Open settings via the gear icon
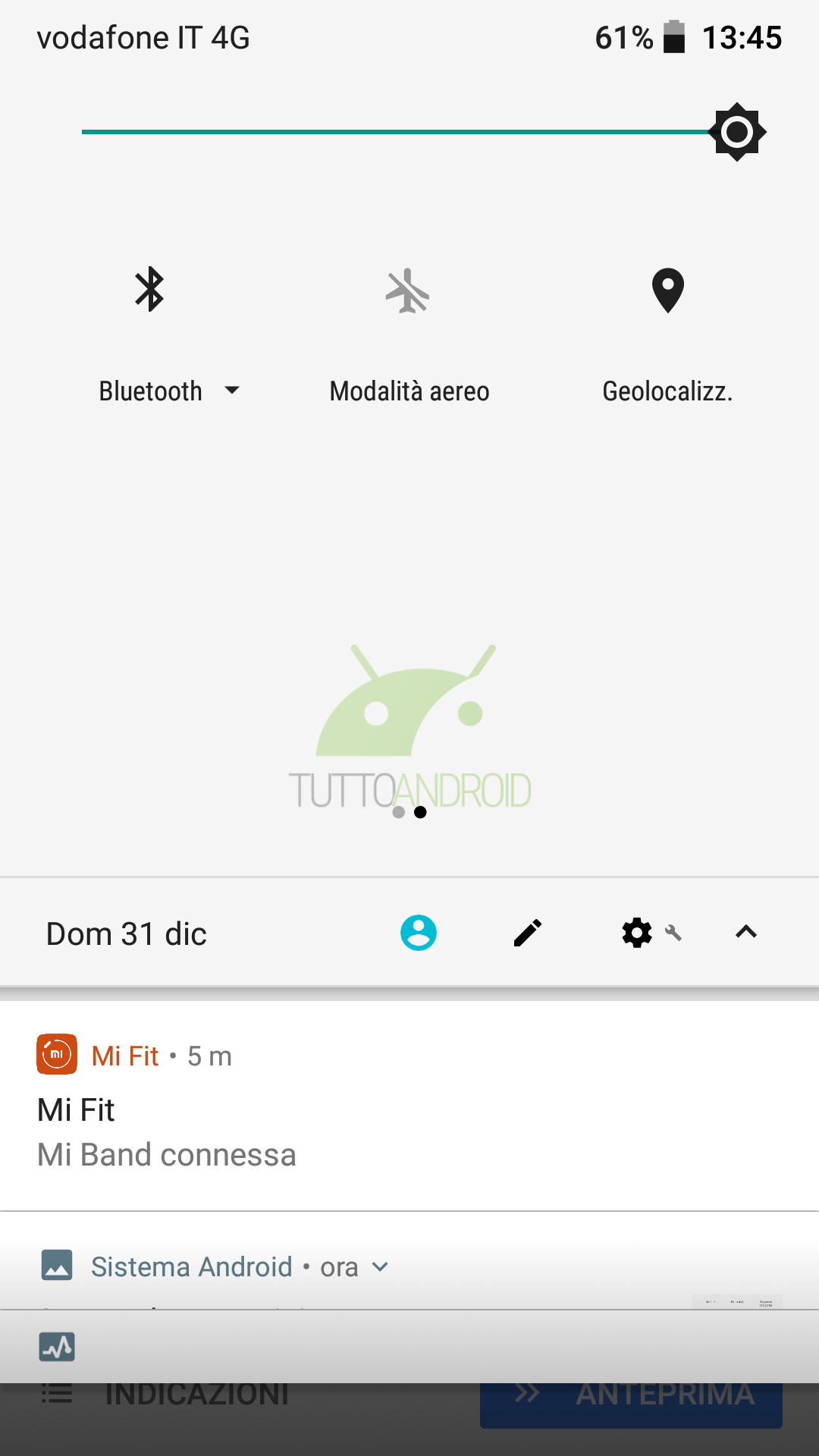This screenshot has height=1456, width=819. (x=637, y=933)
